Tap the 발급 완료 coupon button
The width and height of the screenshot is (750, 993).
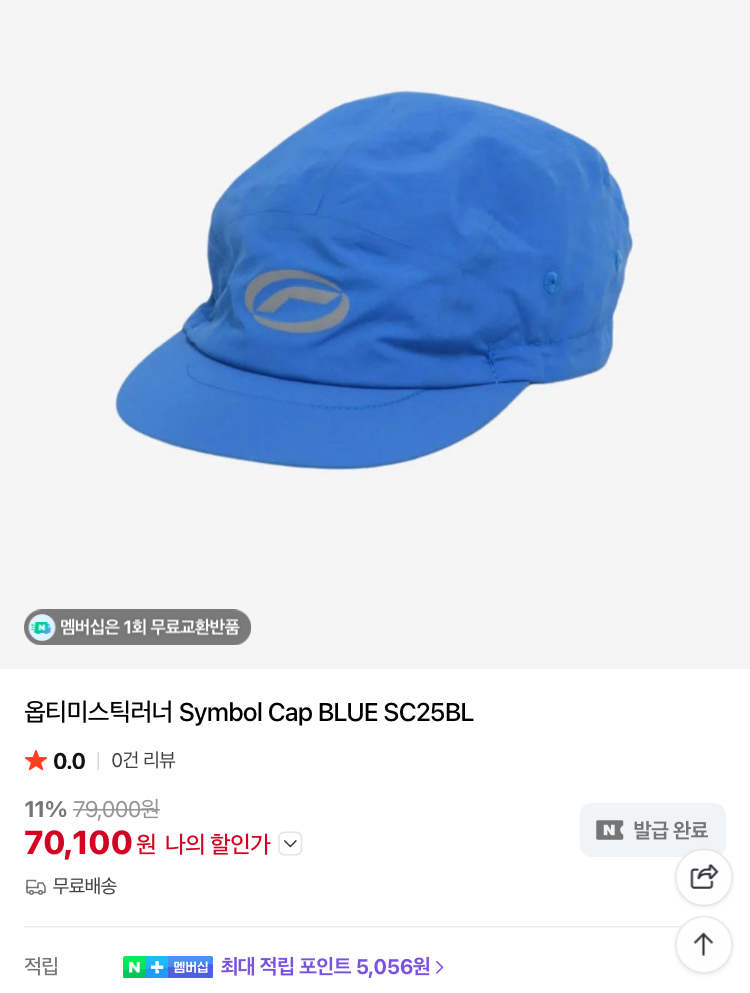652,830
